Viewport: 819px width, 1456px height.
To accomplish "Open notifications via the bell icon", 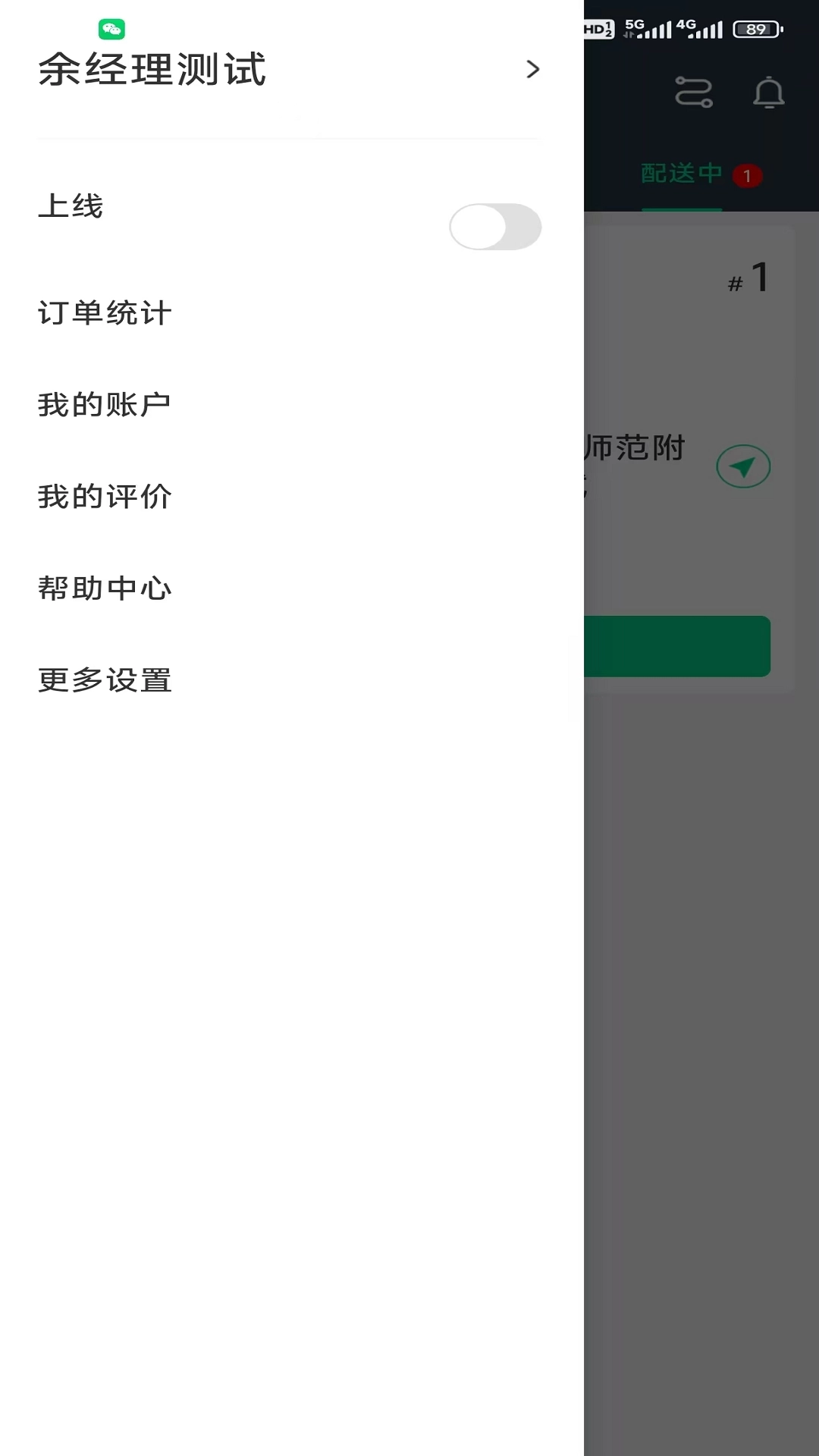I will tap(770, 93).
